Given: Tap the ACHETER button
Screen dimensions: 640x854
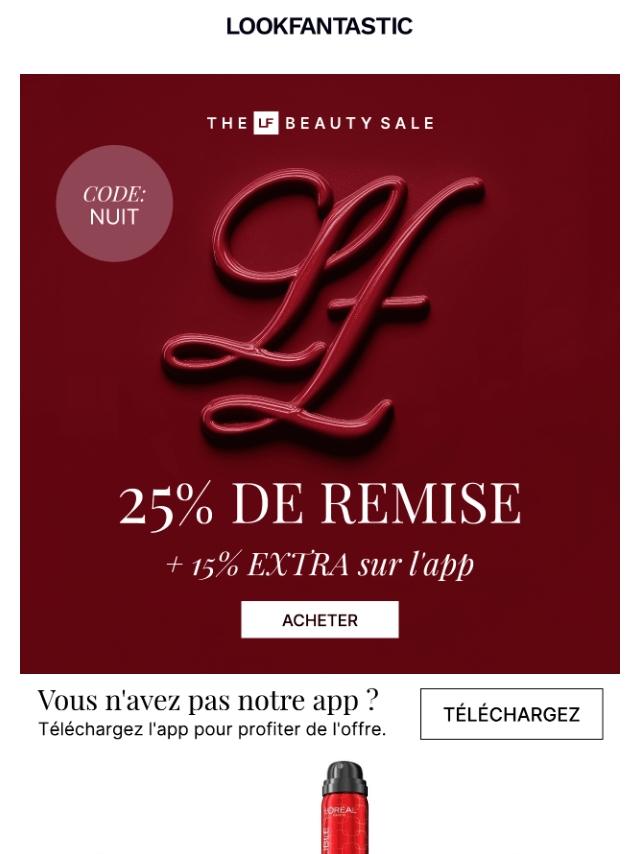Looking at the screenshot, I should 319,620.
